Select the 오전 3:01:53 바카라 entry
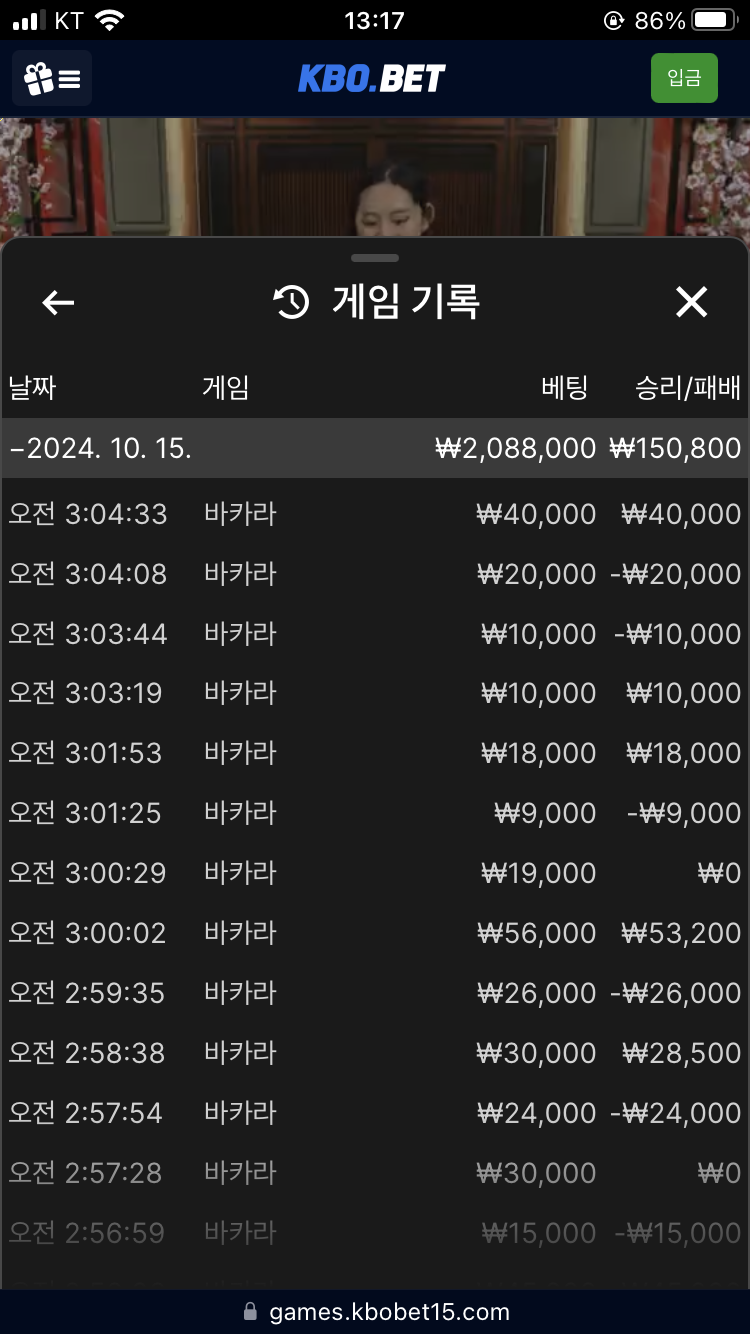The width and height of the screenshot is (750, 1334). point(375,753)
